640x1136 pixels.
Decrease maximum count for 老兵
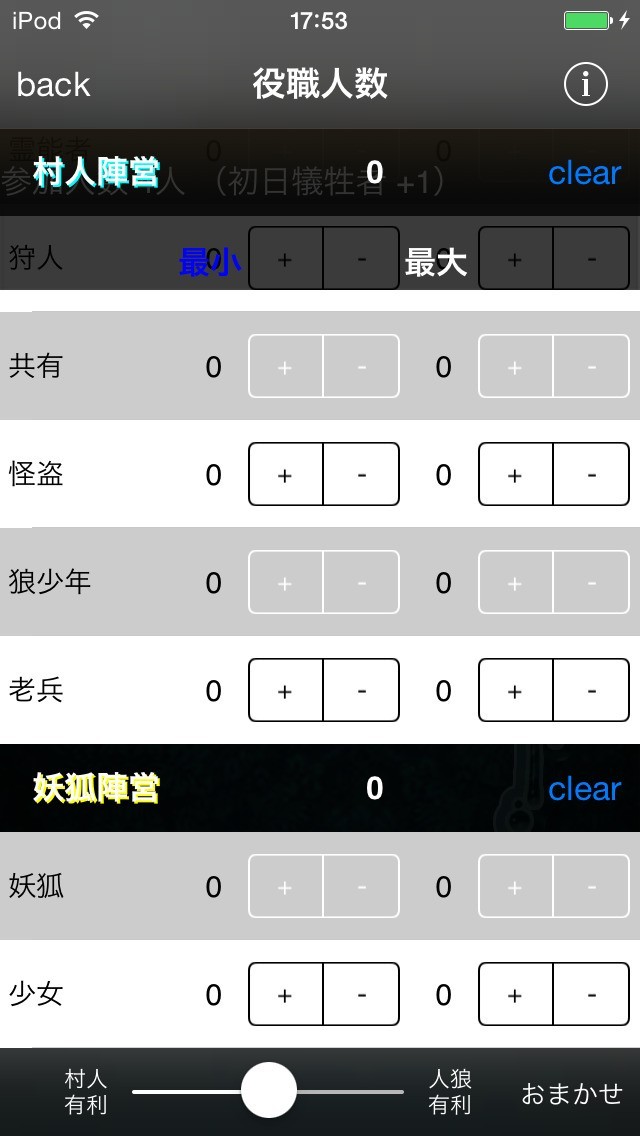point(591,691)
